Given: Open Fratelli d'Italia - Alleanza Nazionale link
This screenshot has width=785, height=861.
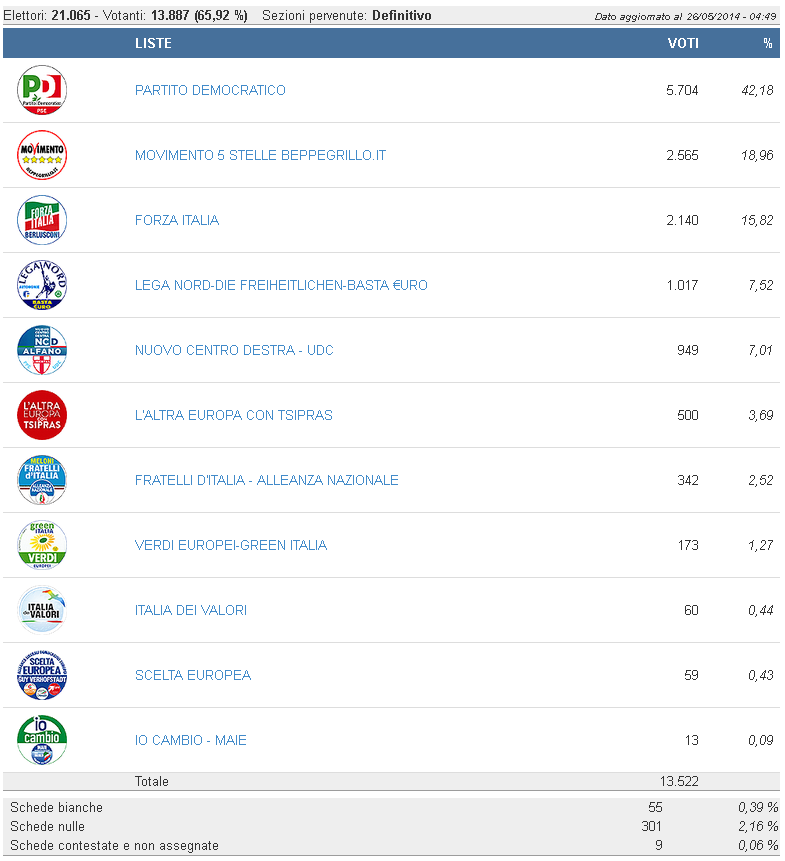Looking at the screenshot, I should point(267,480).
